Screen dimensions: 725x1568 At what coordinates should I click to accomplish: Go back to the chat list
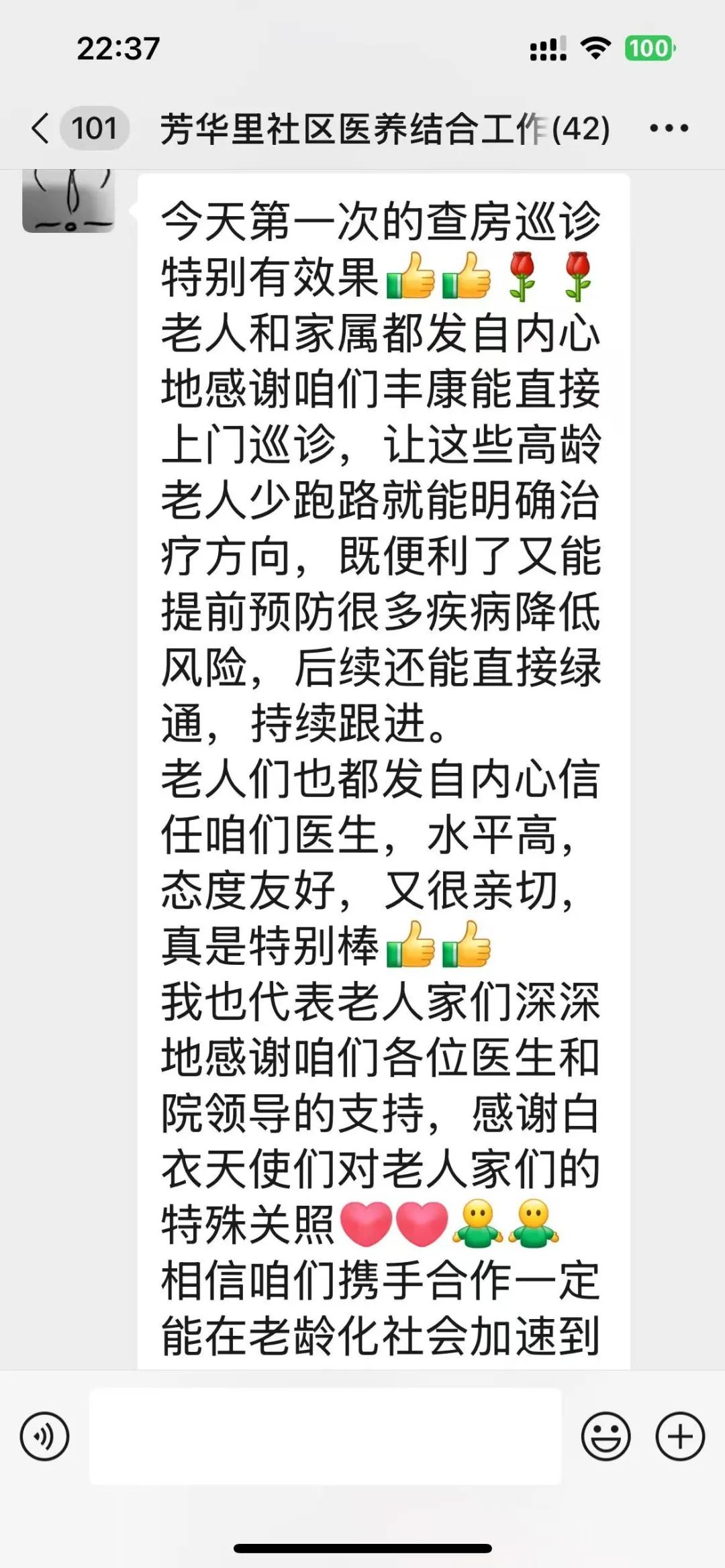(x=42, y=128)
